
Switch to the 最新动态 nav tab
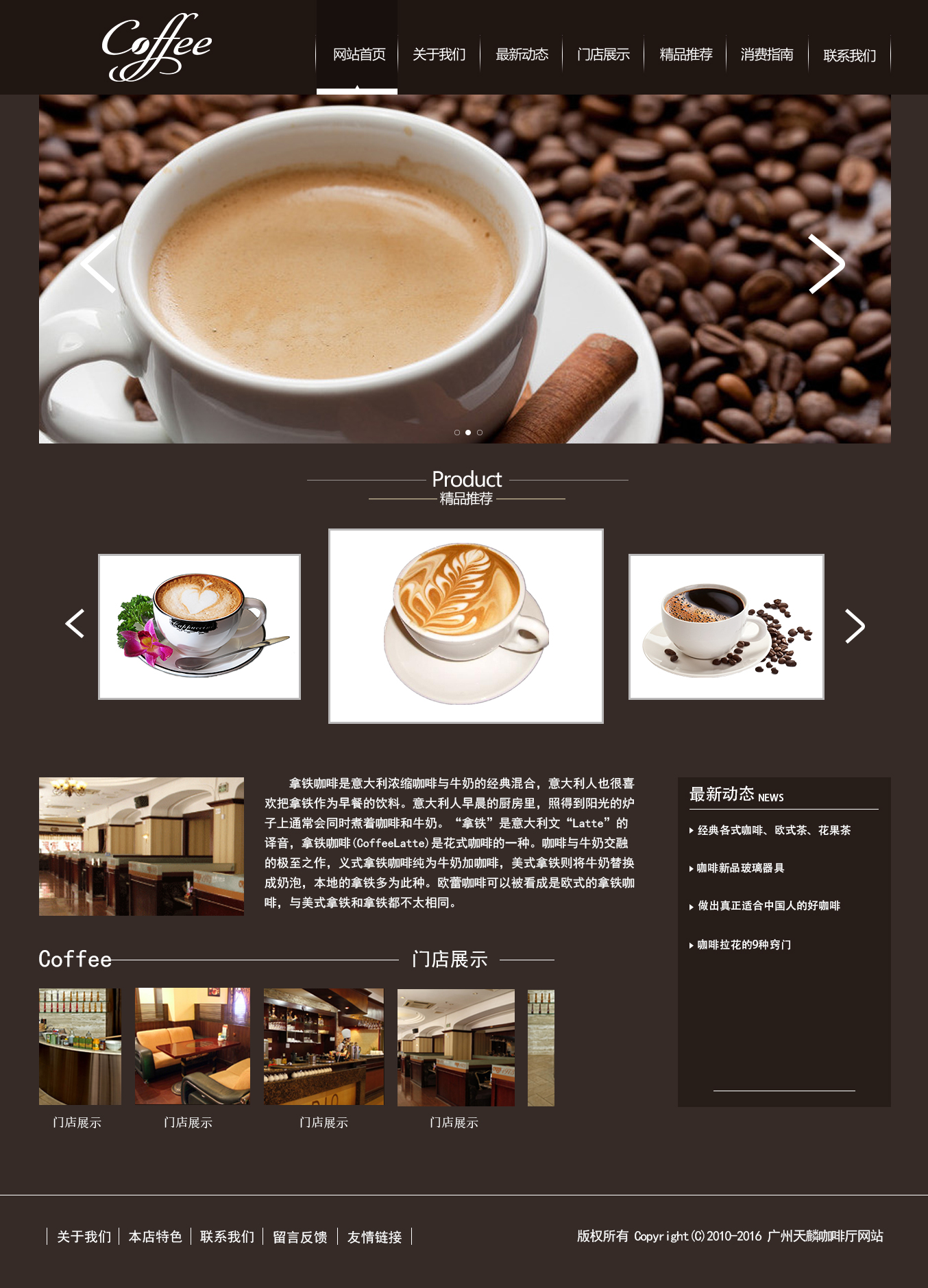point(522,54)
